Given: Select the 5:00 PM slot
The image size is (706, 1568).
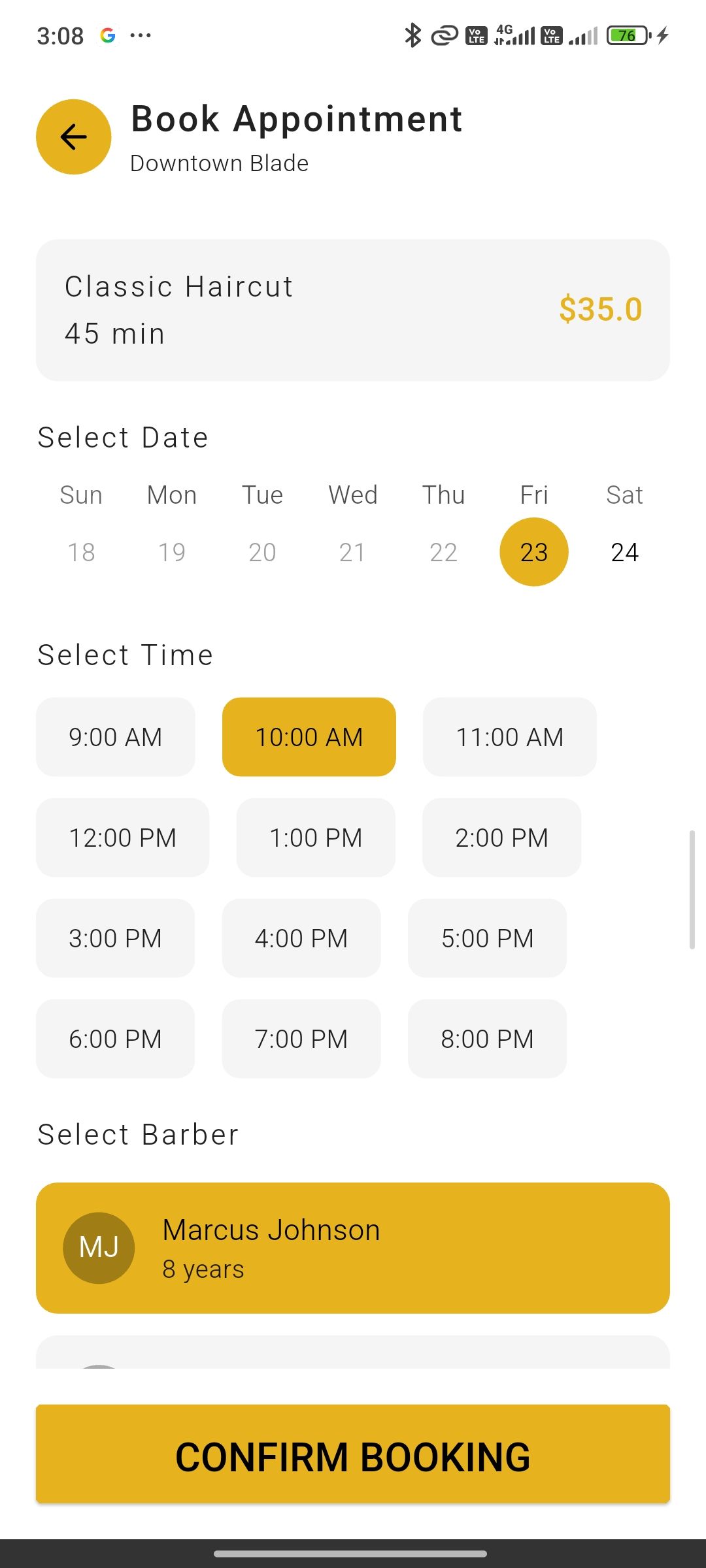Looking at the screenshot, I should point(487,938).
